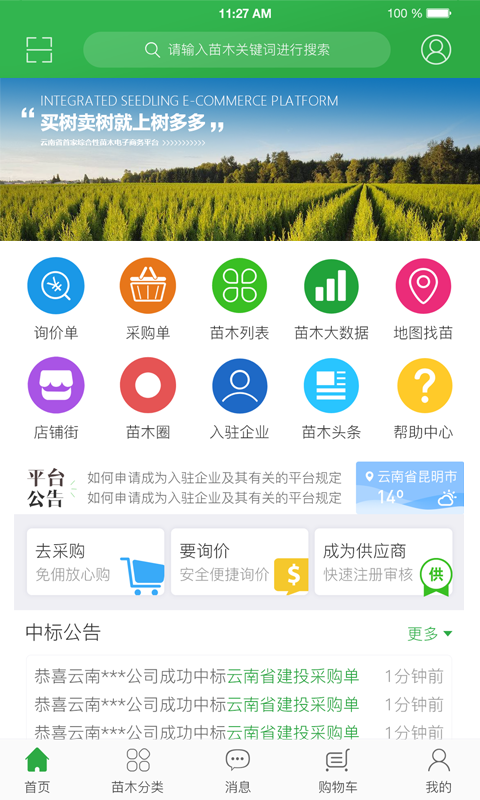This screenshot has width=480, height=800.
Task: Open 苗木圈 seedling circle
Action: [x=147, y=398]
